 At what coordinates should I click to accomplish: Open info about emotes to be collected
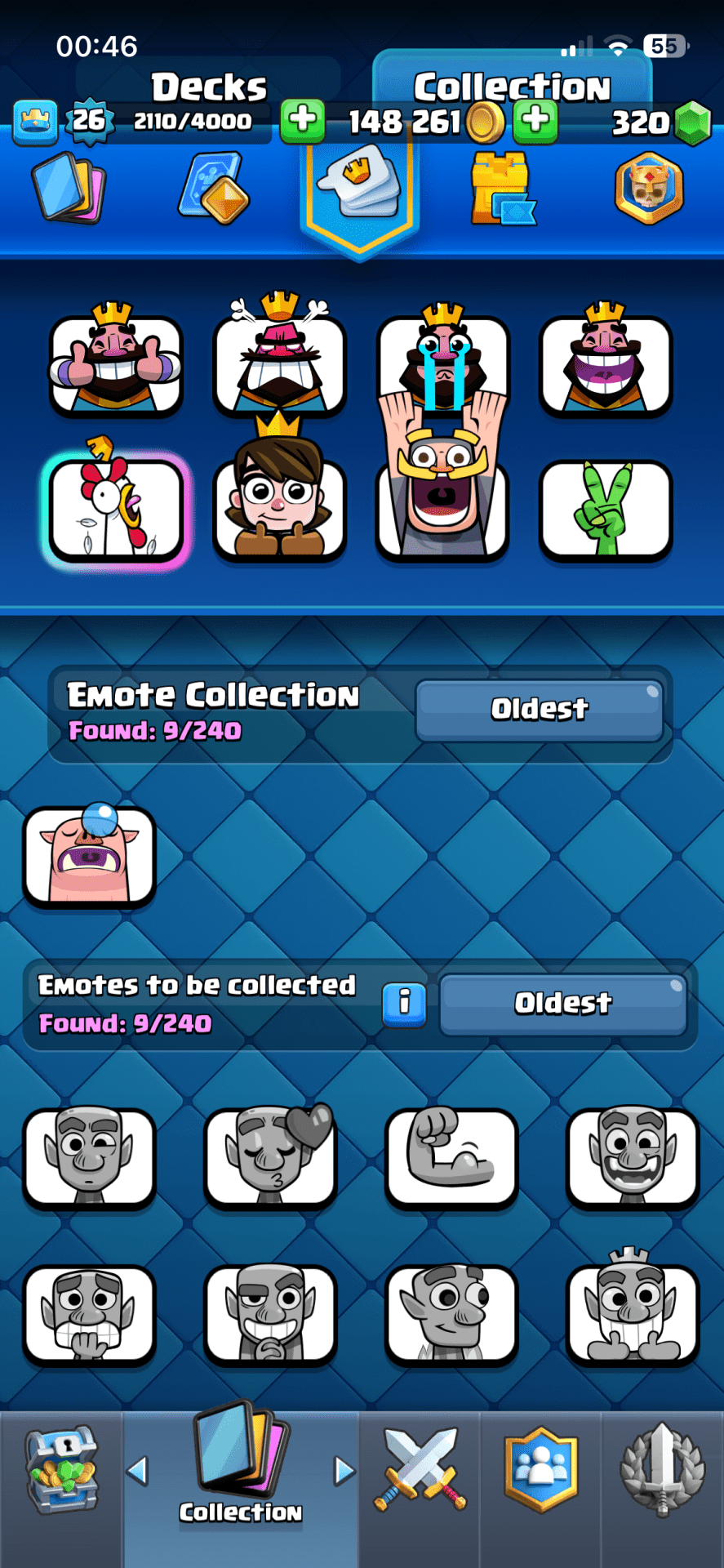point(404,1002)
